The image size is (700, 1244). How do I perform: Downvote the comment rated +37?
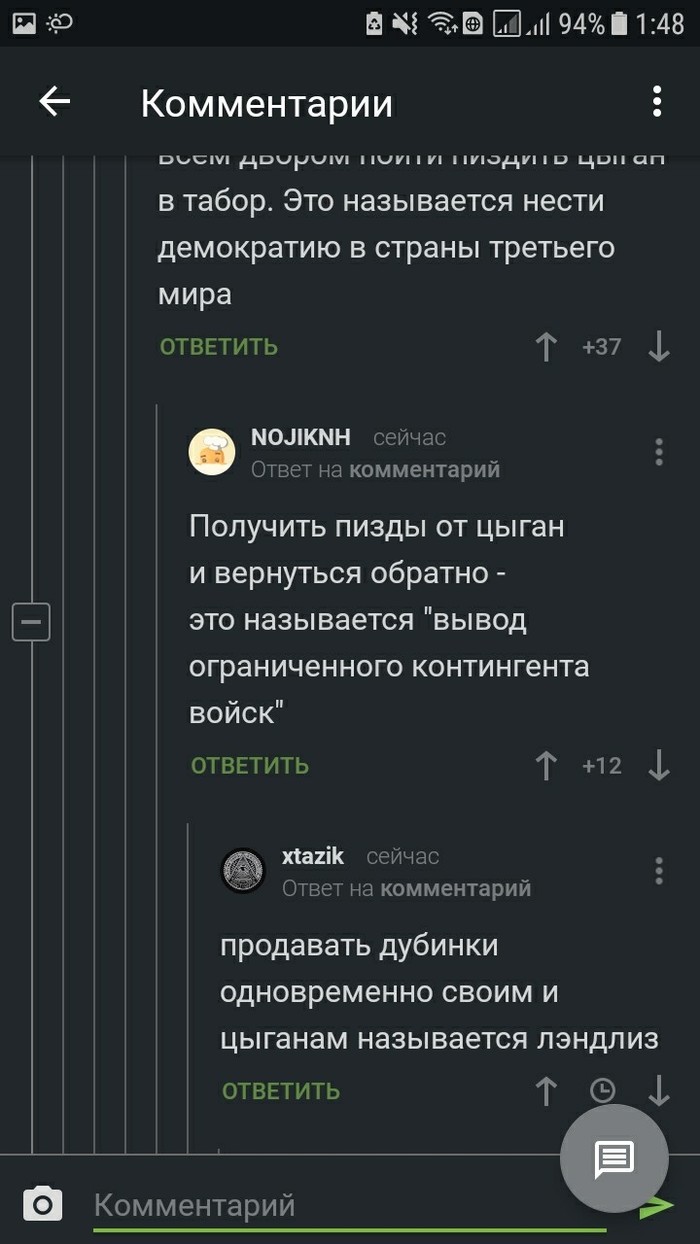(x=659, y=347)
